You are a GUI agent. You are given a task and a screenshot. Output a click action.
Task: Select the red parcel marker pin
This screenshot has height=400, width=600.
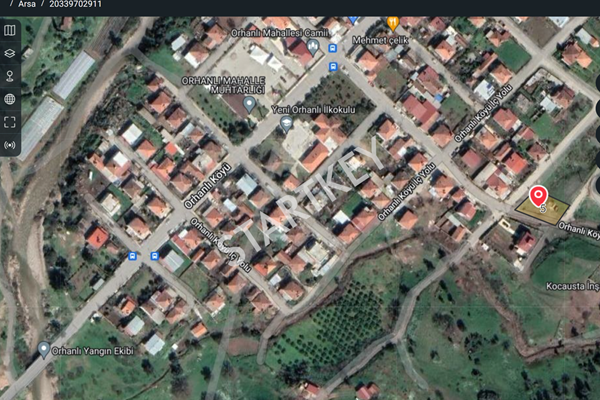pos(538,195)
